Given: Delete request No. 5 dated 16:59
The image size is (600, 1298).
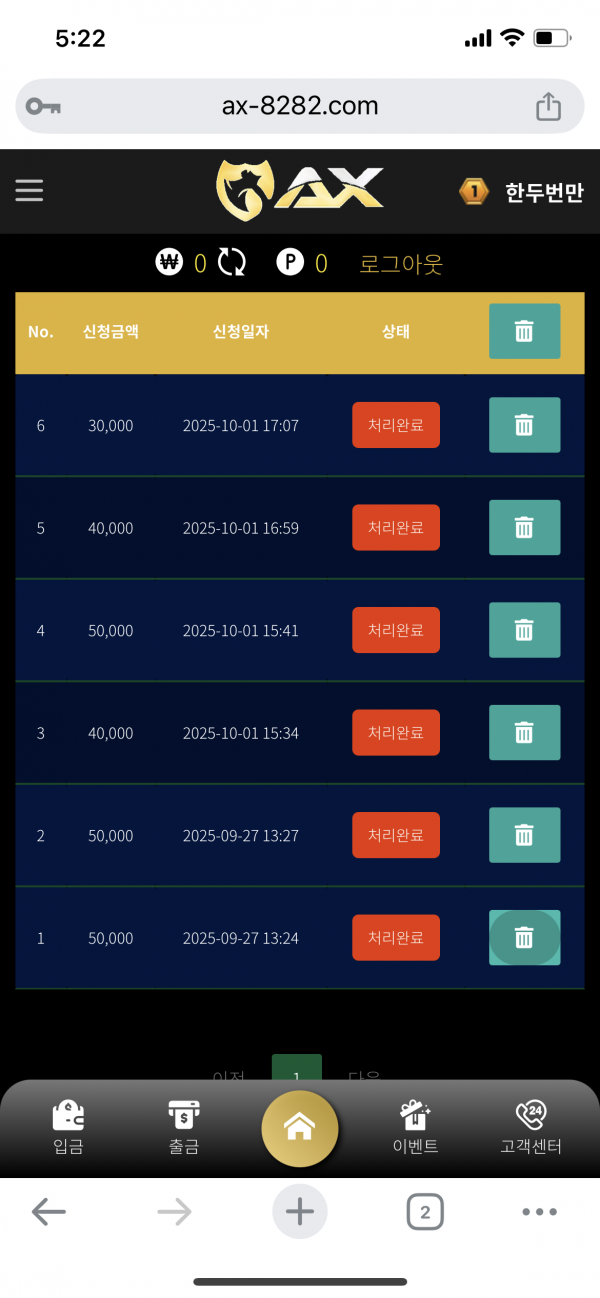Looking at the screenshot, I should (524, 527).
